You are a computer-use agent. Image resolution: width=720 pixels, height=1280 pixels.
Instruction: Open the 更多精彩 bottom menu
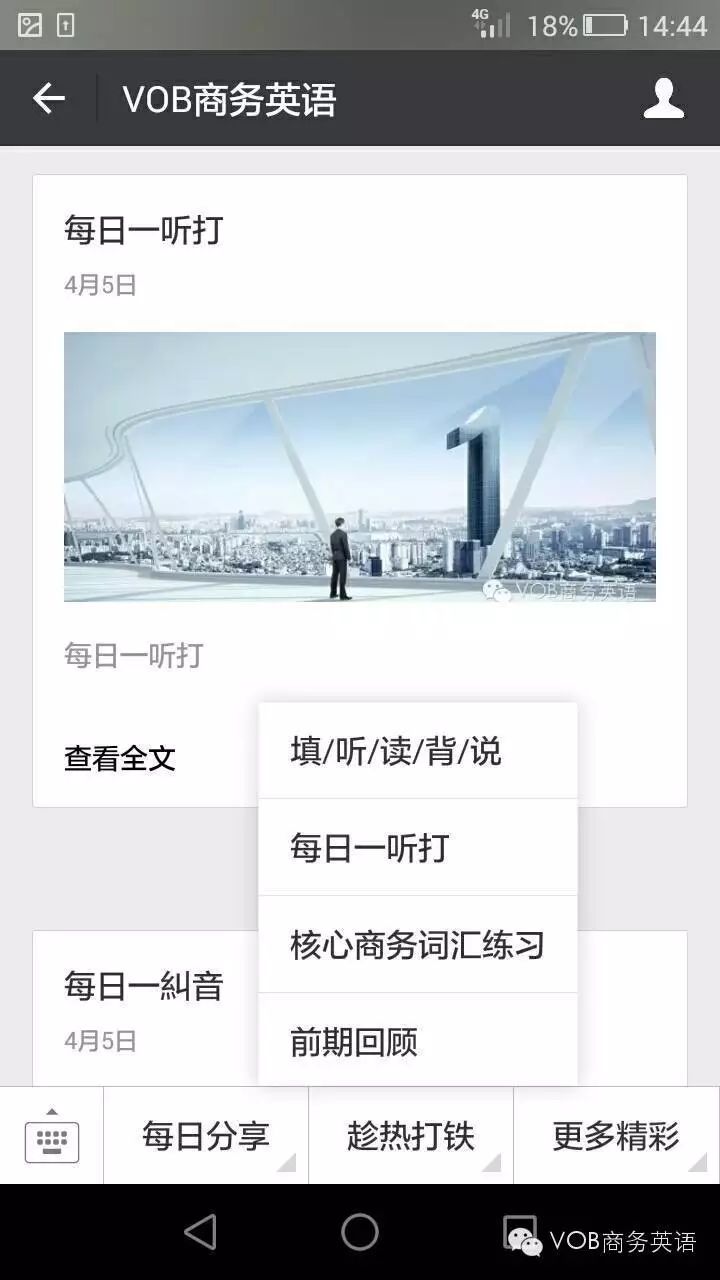(615, 1136)
